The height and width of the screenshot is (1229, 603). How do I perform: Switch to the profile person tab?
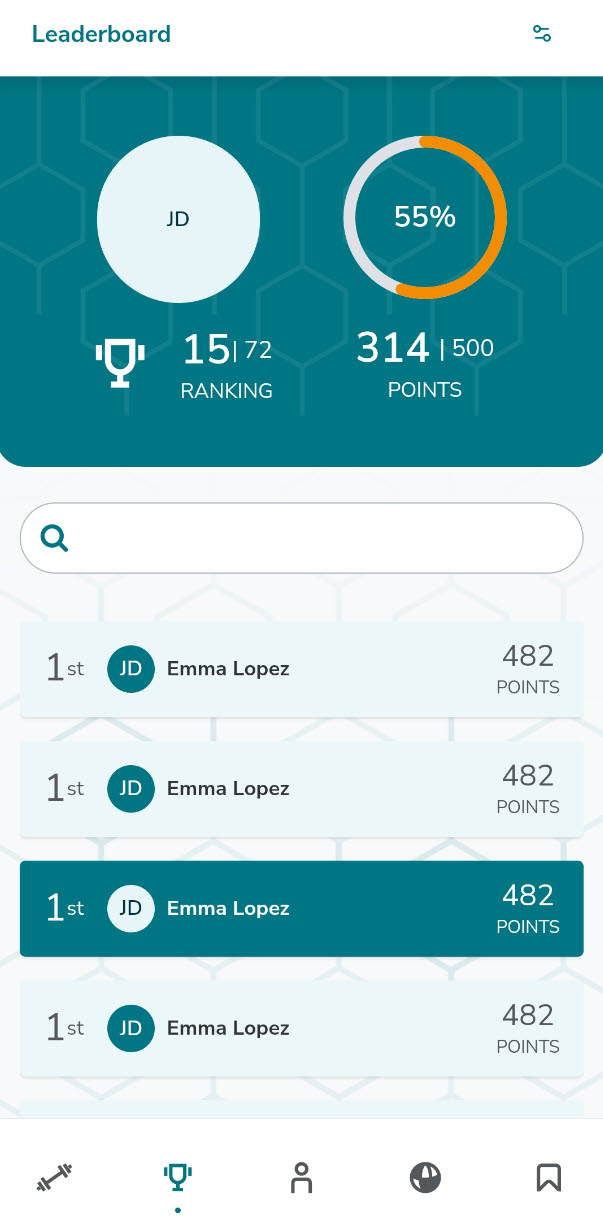pos(301,1178)
